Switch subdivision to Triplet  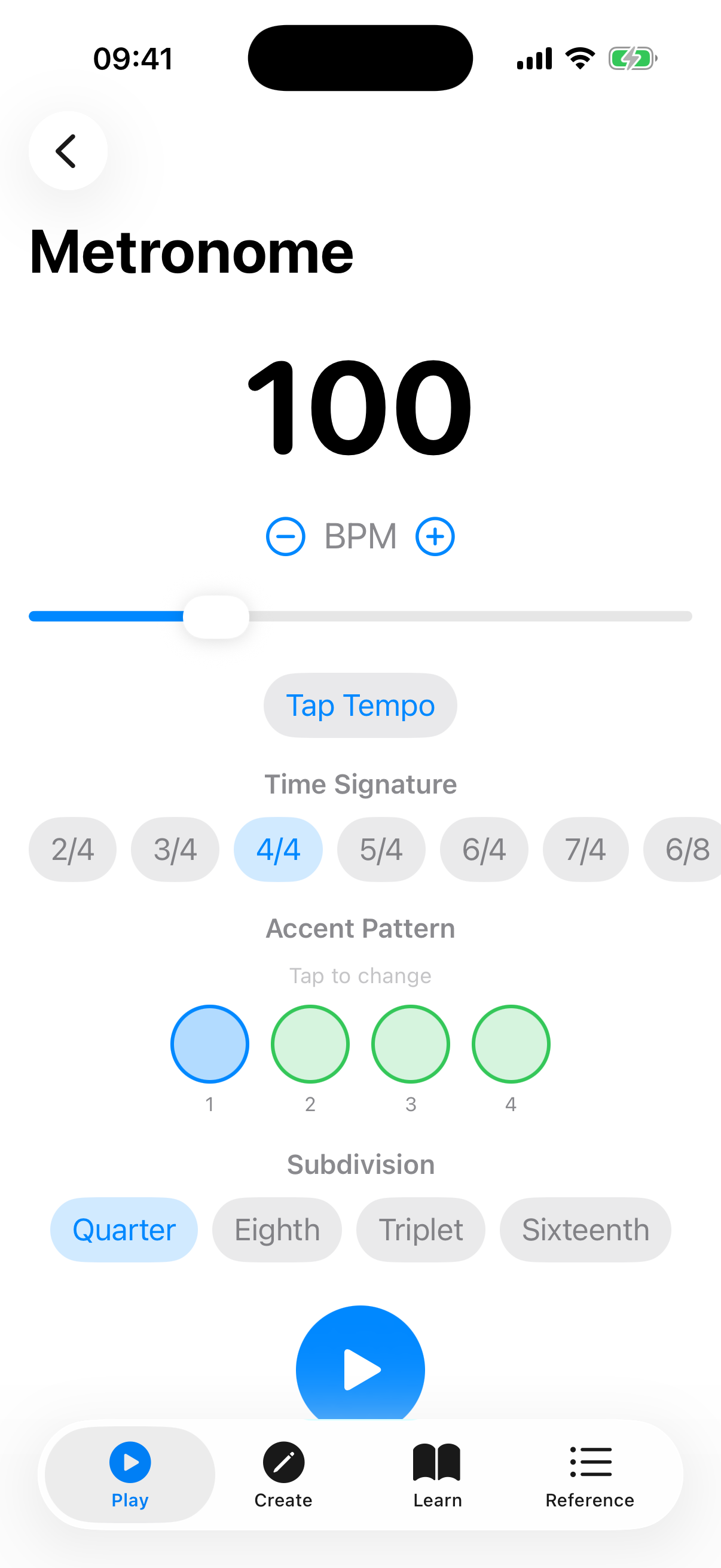(x=420, y=1229)
